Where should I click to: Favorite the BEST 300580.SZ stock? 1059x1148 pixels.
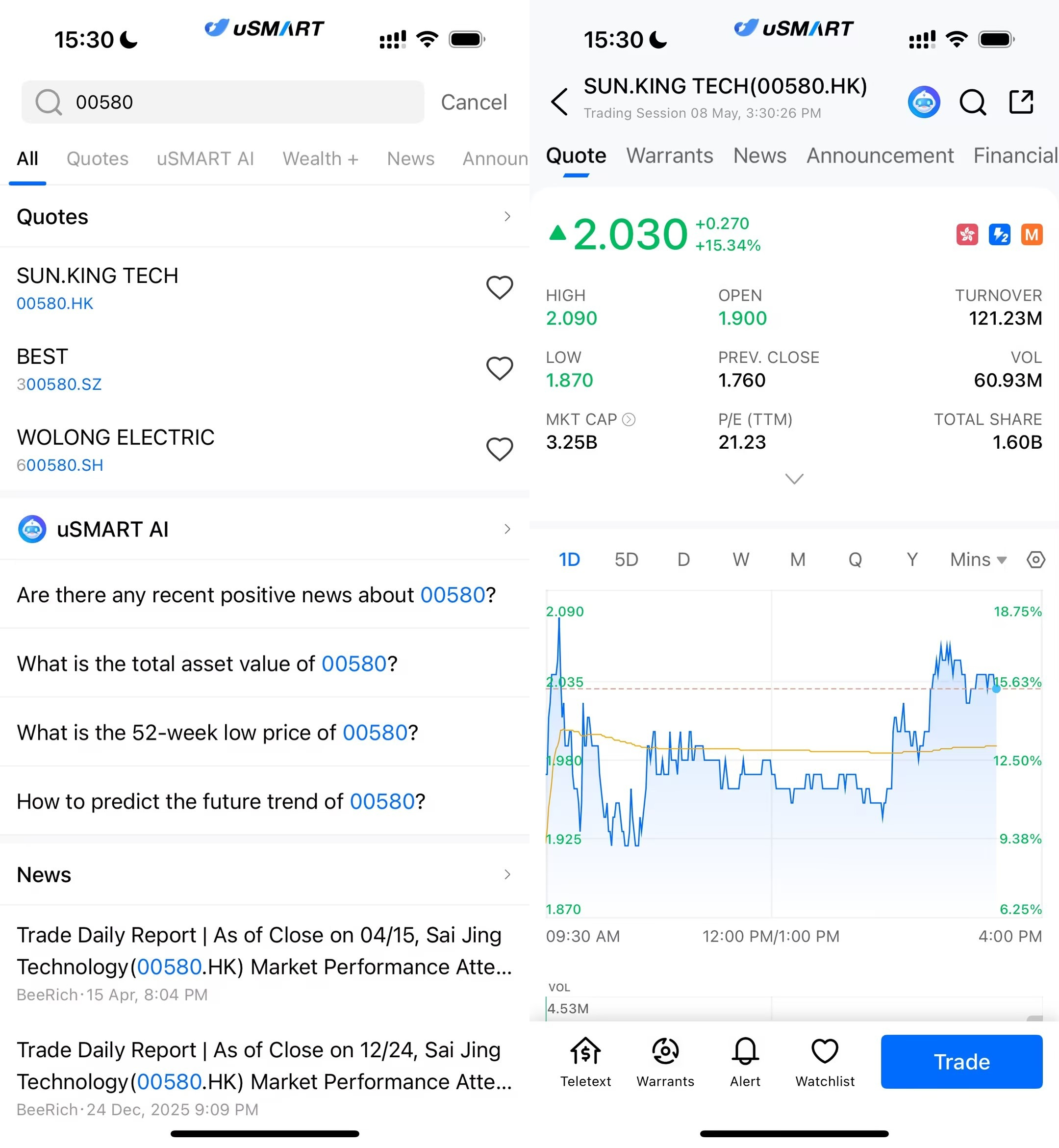(x=499, y=368)
